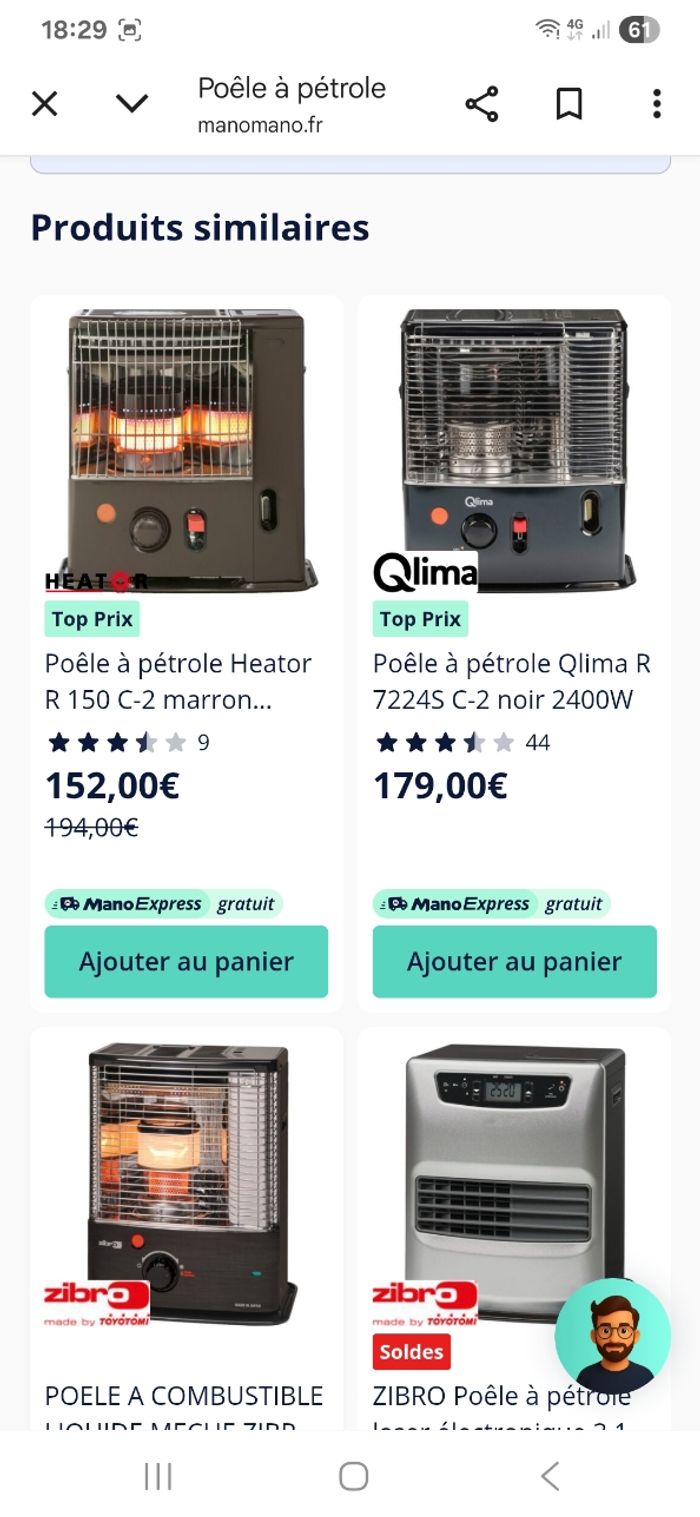Share this Poêle à pétrole page
The height and width of the screenshot is (1517, 700).
(x=482, y=104)
